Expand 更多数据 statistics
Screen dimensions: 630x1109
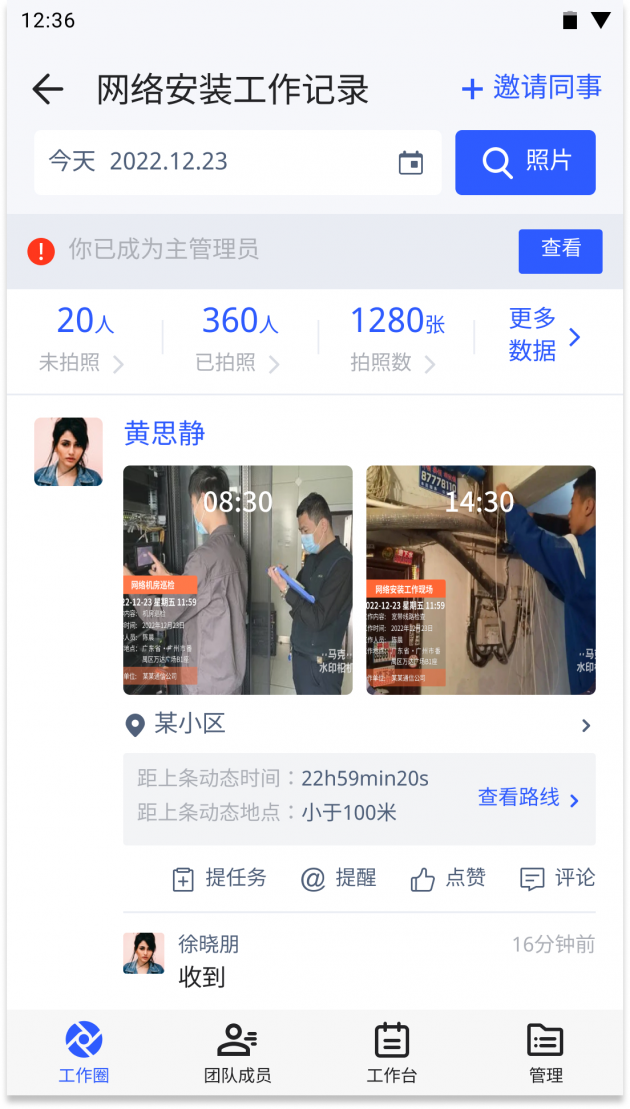[x=544, y=335]
